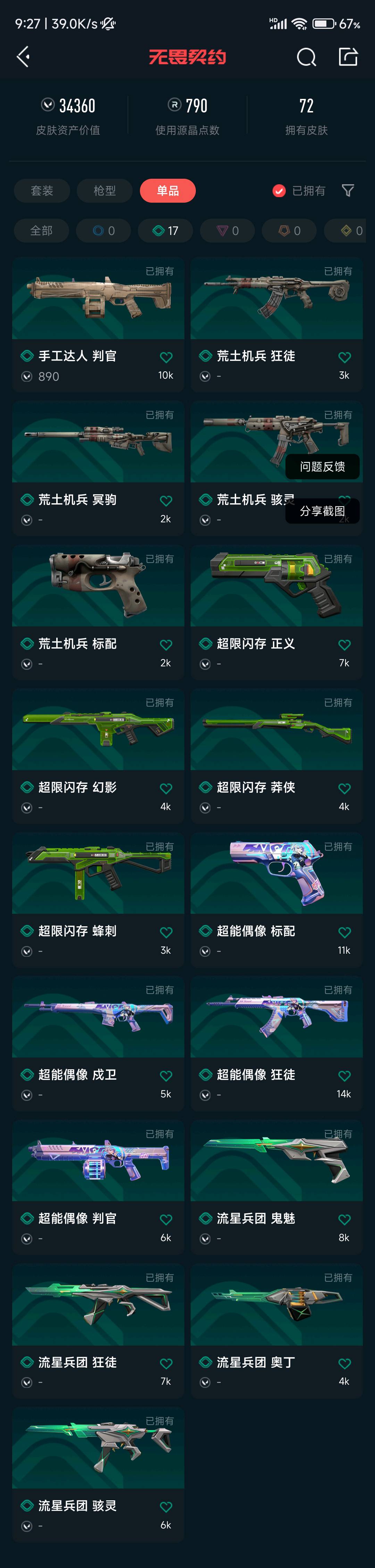Like the 流星兵团 奥丁 skin
Viewport: 375px width, 1568px height.
[x=344, y=1364]
